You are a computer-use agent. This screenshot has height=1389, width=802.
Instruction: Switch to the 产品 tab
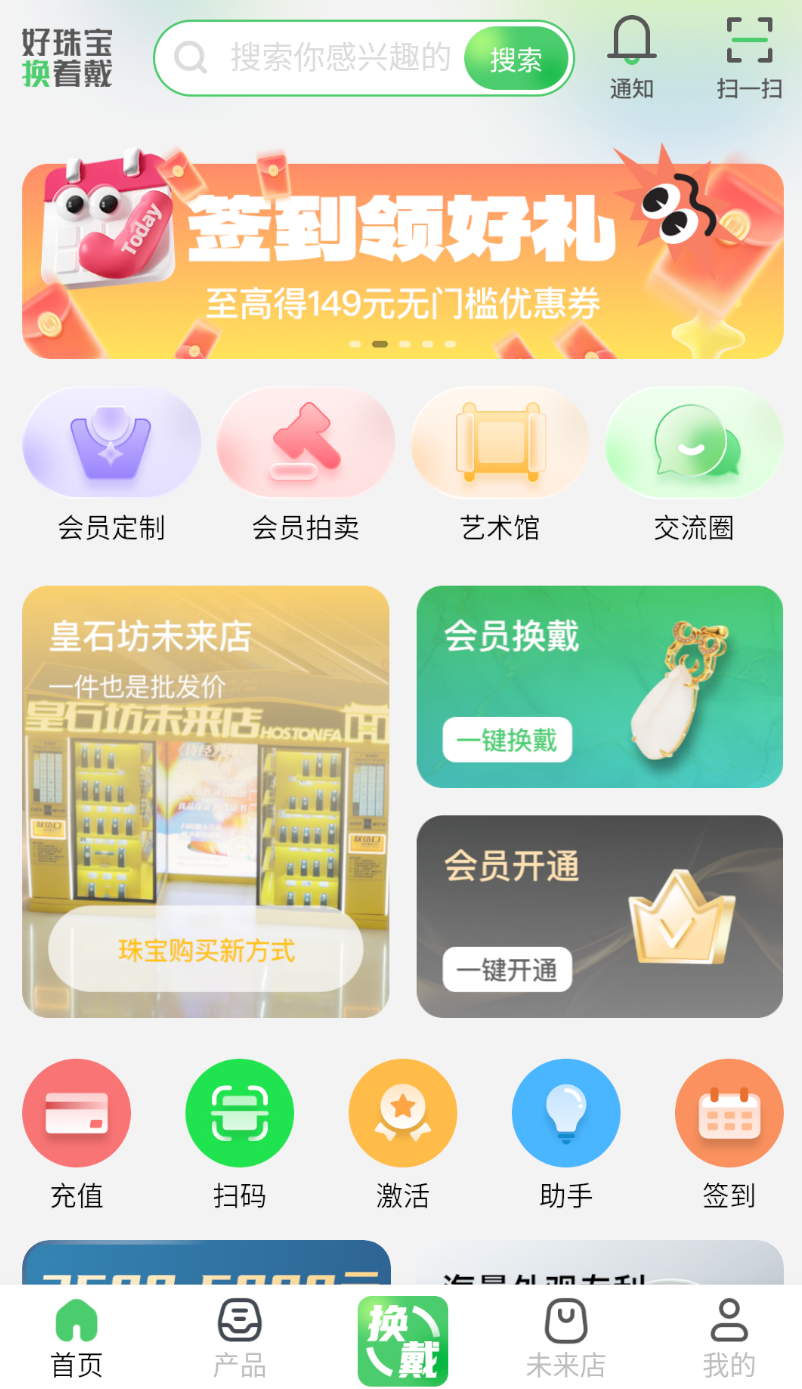click(x=240, y=1338)
